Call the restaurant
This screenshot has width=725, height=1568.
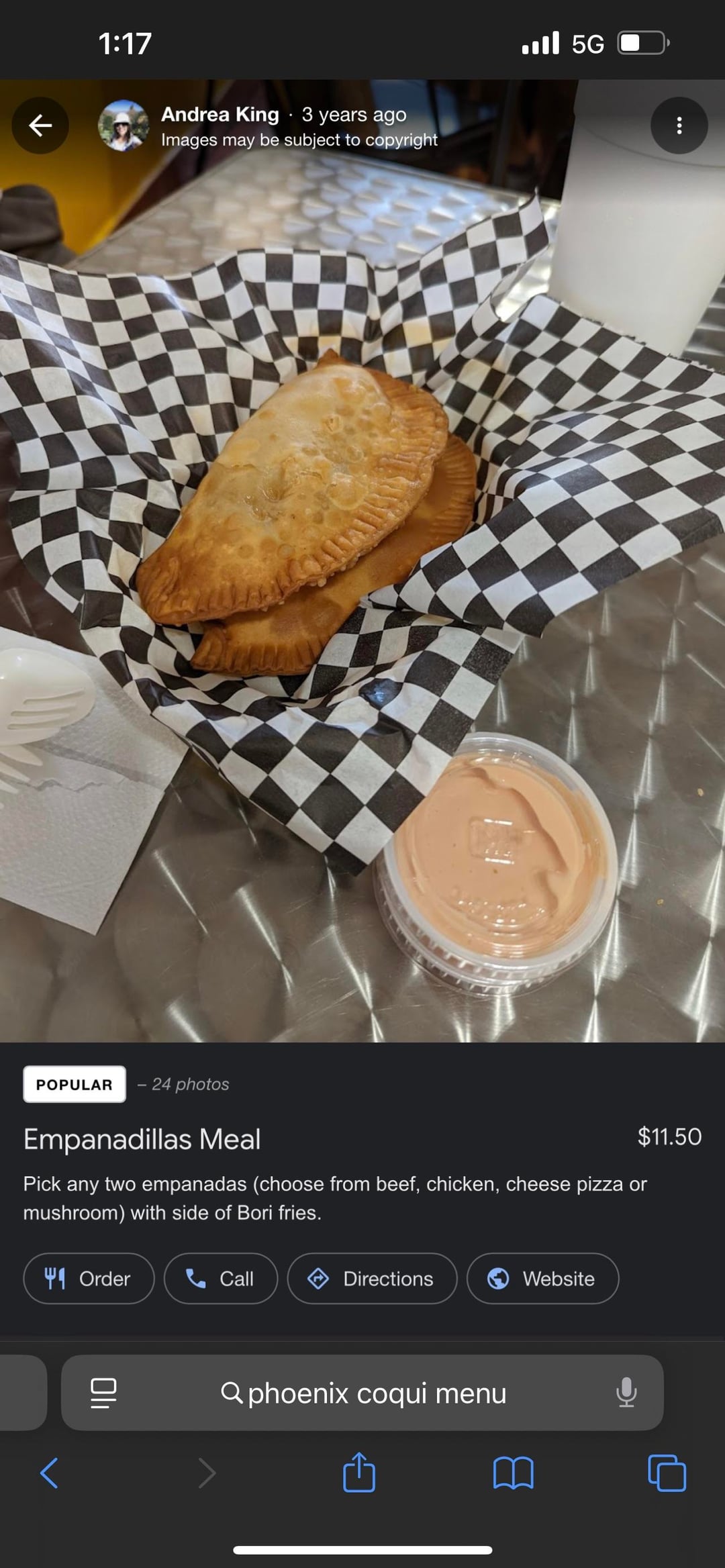(x=220, y=1279)
